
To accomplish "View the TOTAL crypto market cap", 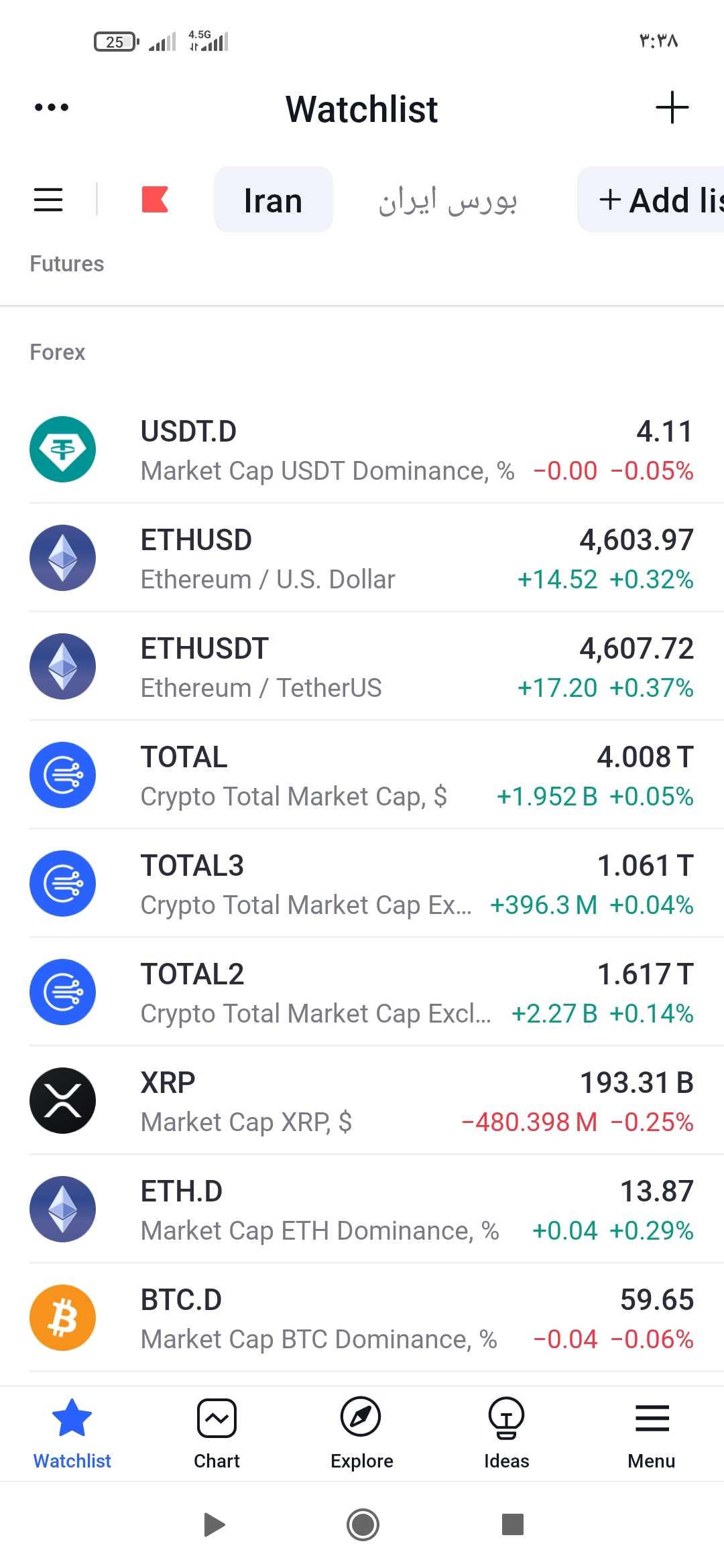I will click(x=362, y=776).
